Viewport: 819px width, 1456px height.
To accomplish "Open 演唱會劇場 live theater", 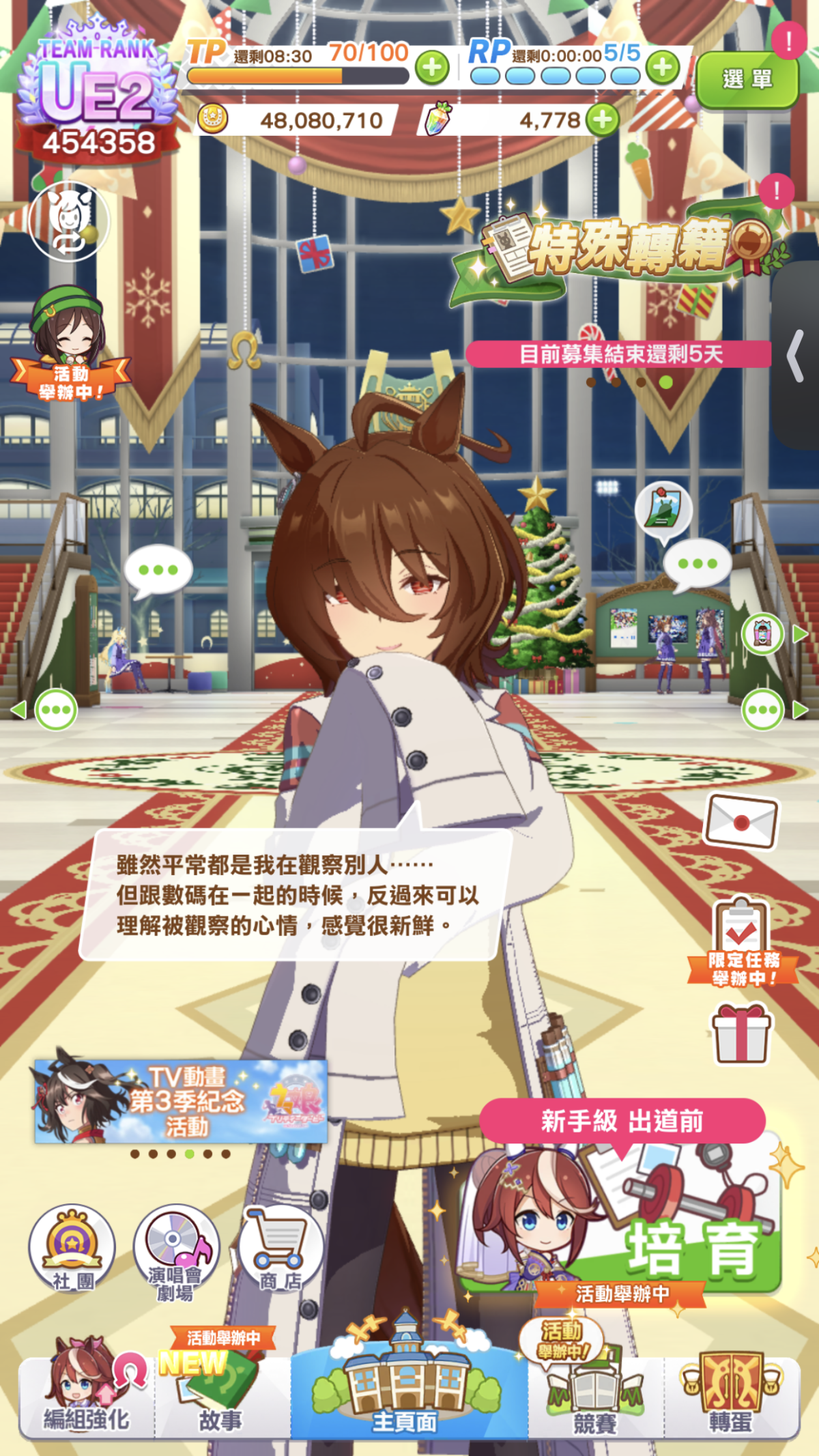I will 176,1251.
